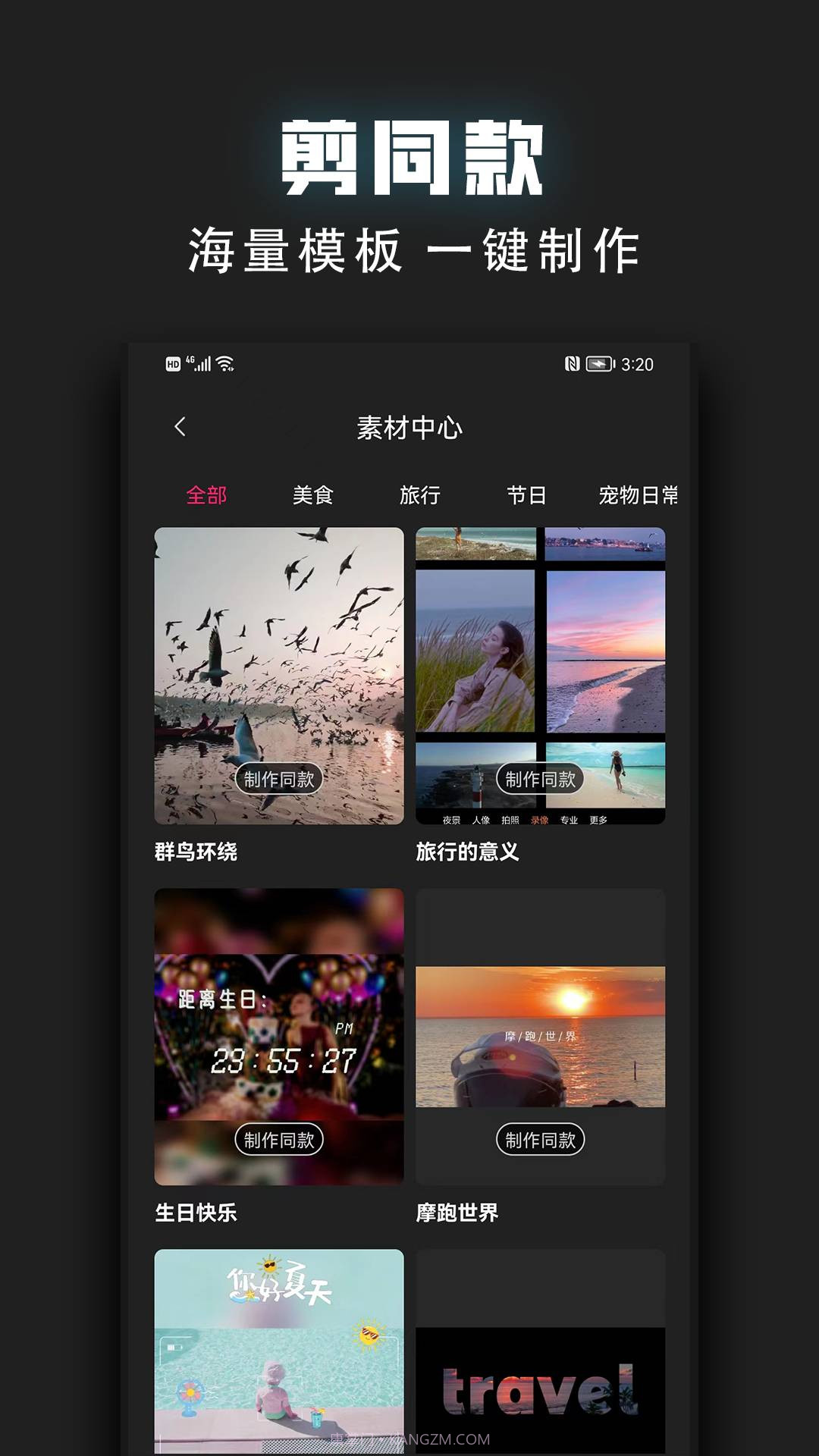
Task: Tap the cellular signal strength bars
Action: pos(200,364)
